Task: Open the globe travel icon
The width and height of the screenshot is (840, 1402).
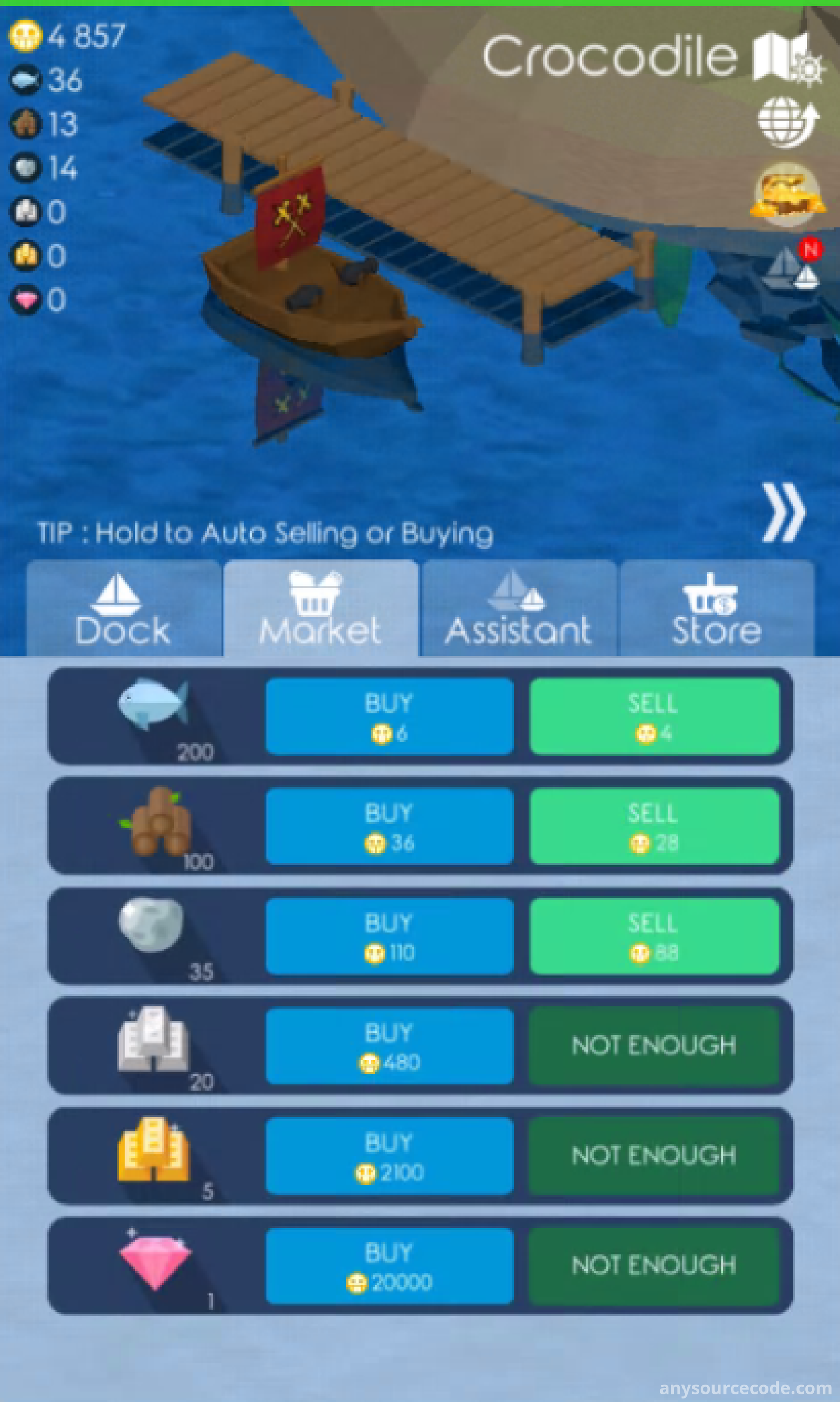Action: click(x=788, y=122)
